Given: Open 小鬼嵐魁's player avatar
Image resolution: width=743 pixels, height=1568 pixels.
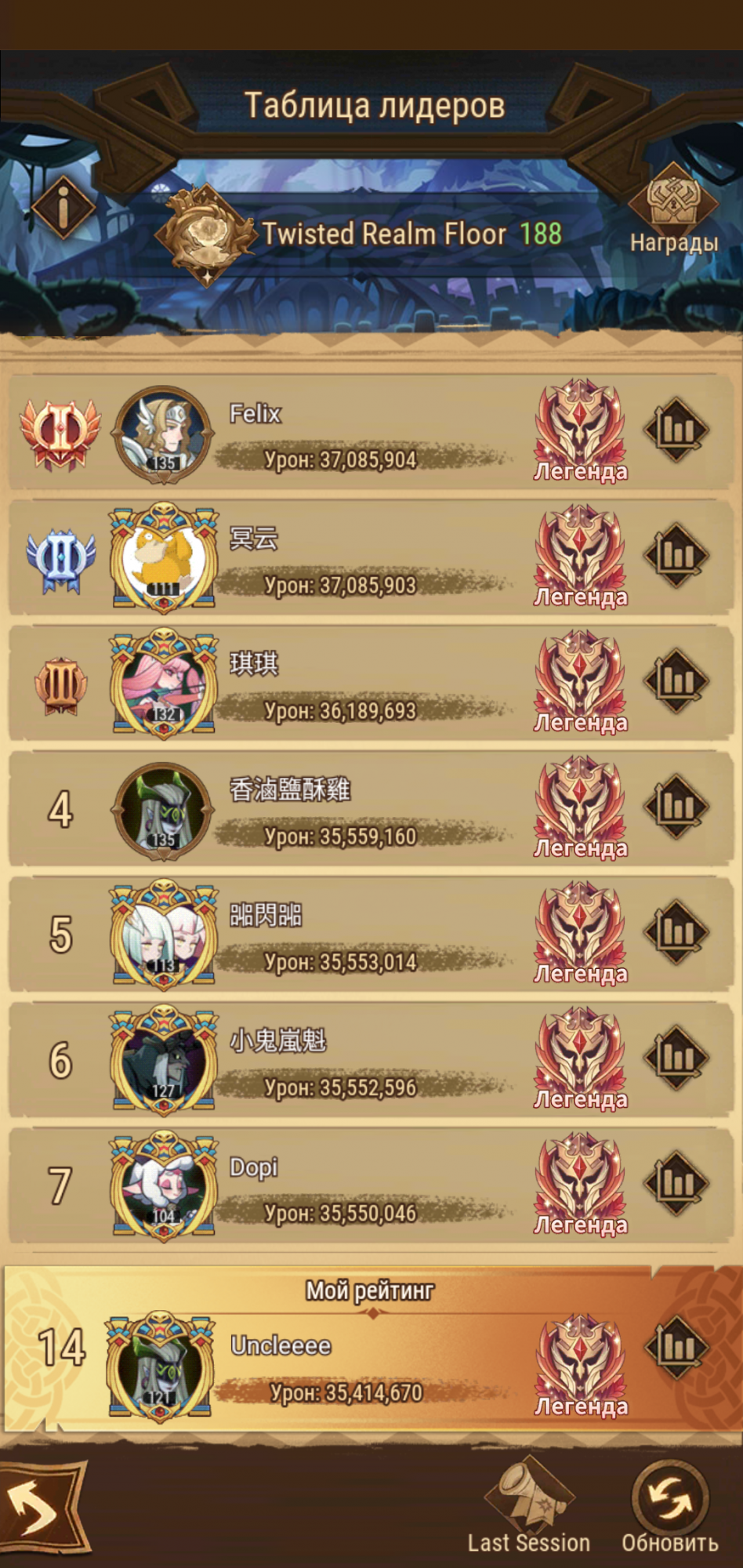Looking at the screenshot, I should click(163, 1061).
